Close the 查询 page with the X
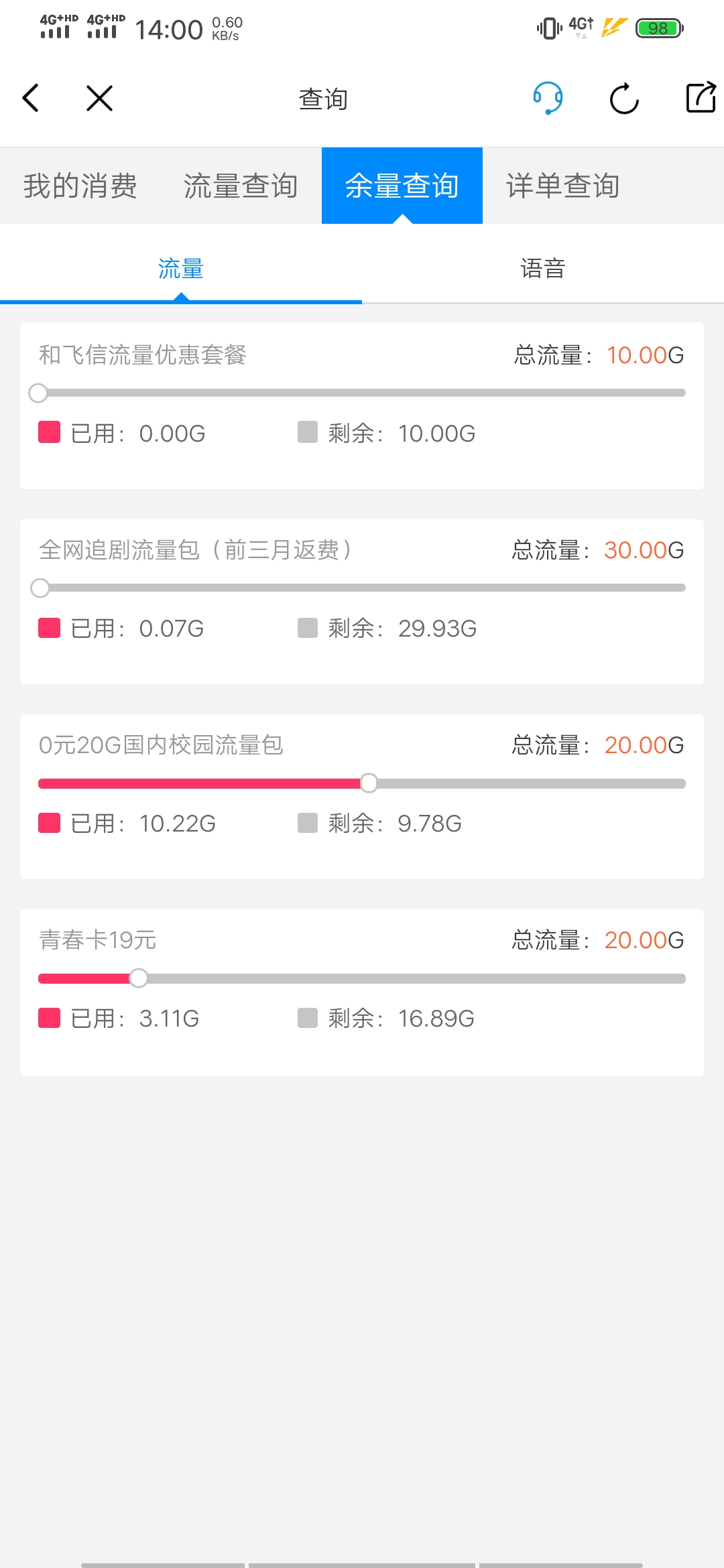724x1568 pixels. coord(99,99)
